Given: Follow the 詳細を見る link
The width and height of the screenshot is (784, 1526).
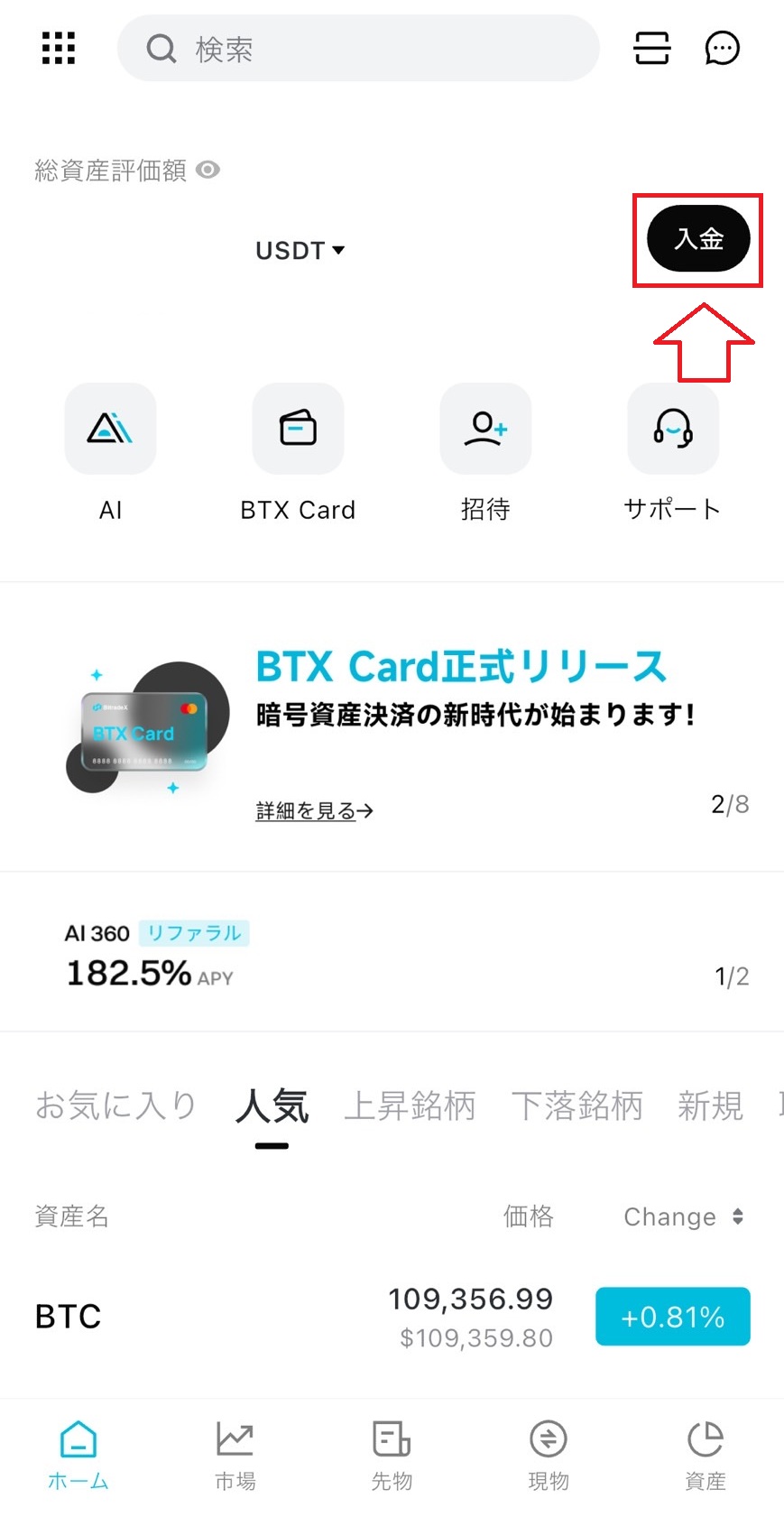Looking at the screenshot, I should (x=314, y=810).
